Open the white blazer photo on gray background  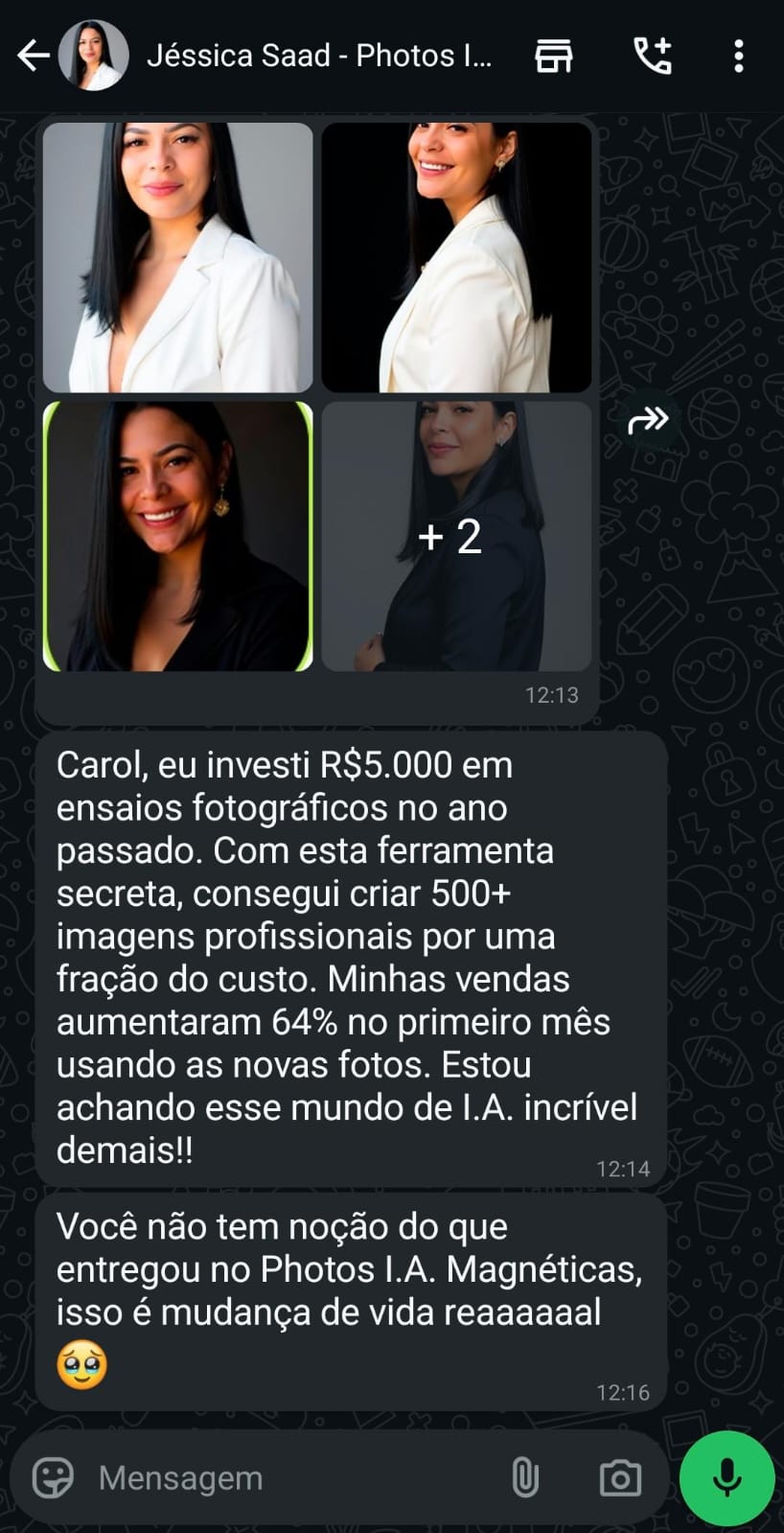(x=178, y=257)
